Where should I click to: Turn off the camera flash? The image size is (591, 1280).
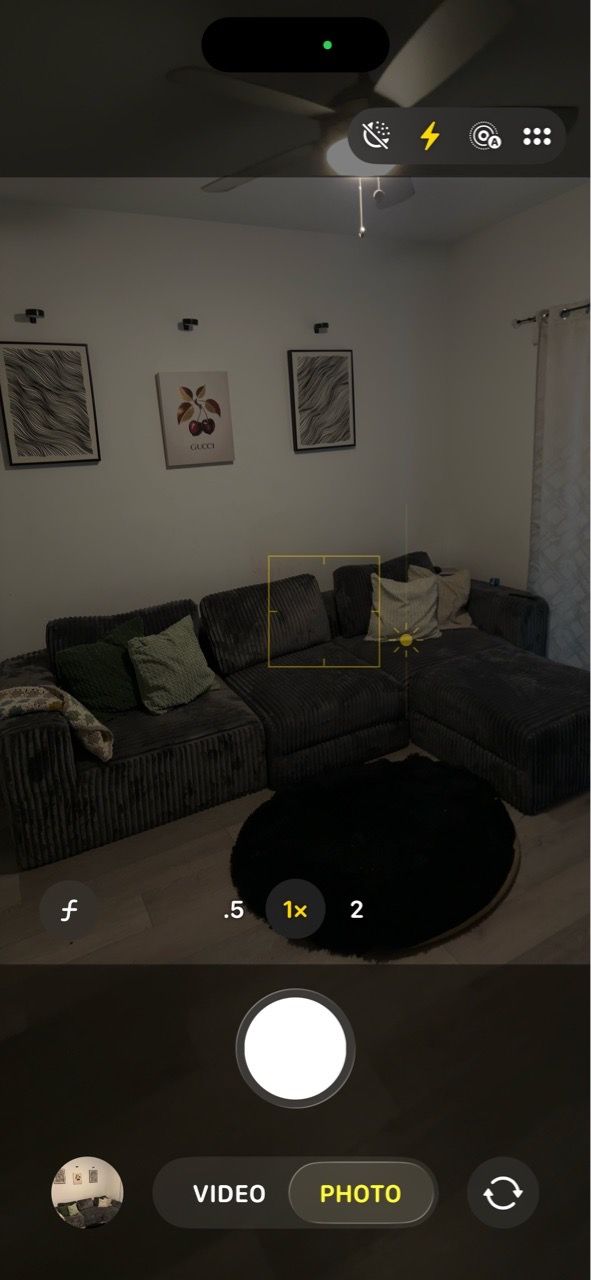(430, 136)
